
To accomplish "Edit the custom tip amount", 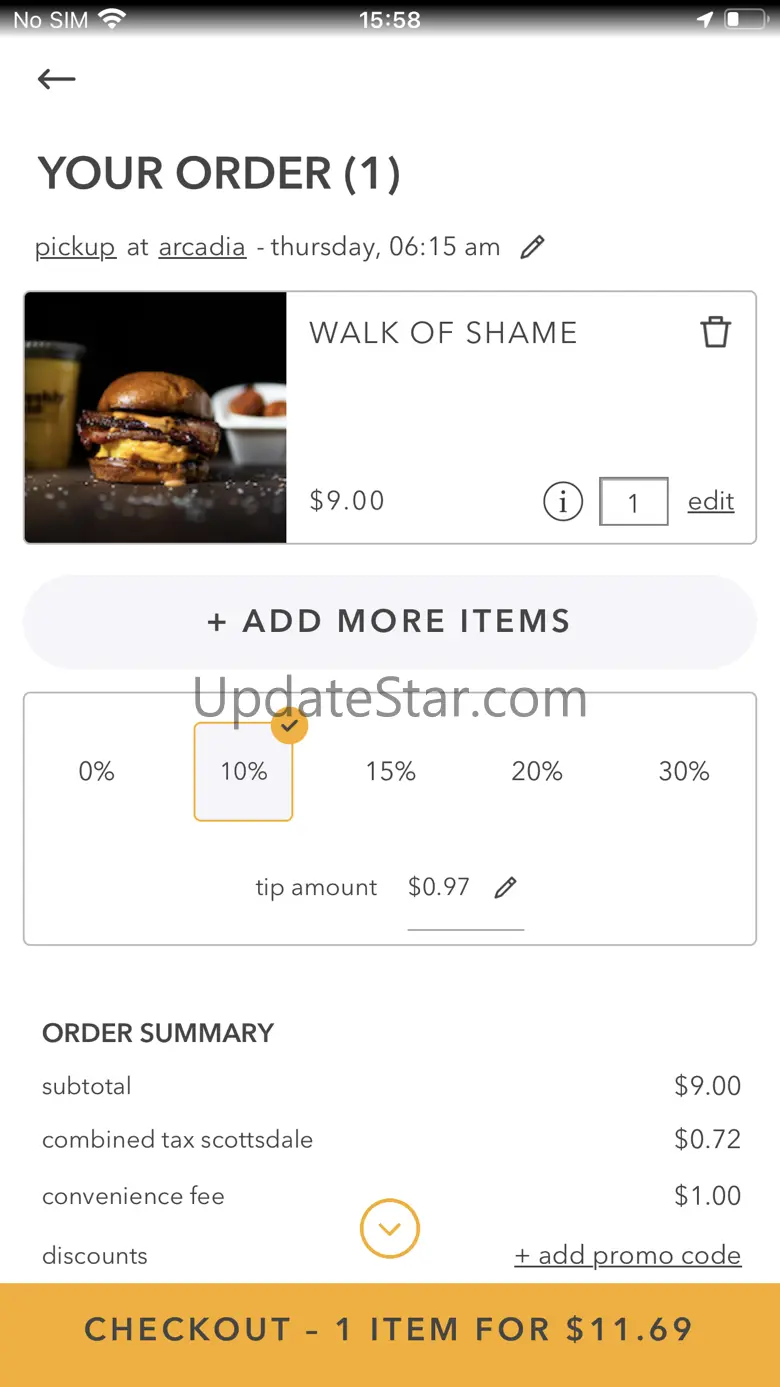I will (x=506, y=887).
